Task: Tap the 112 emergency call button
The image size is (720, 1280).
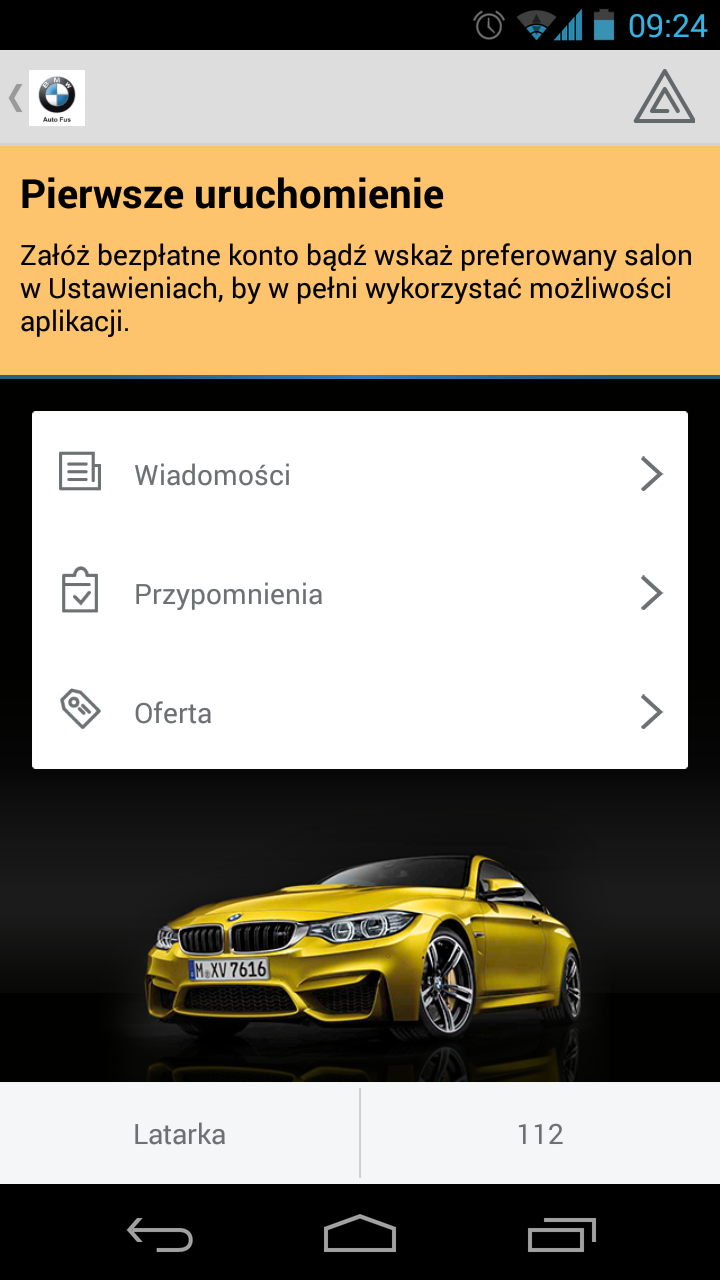Action: click(x=540, y=1134)
